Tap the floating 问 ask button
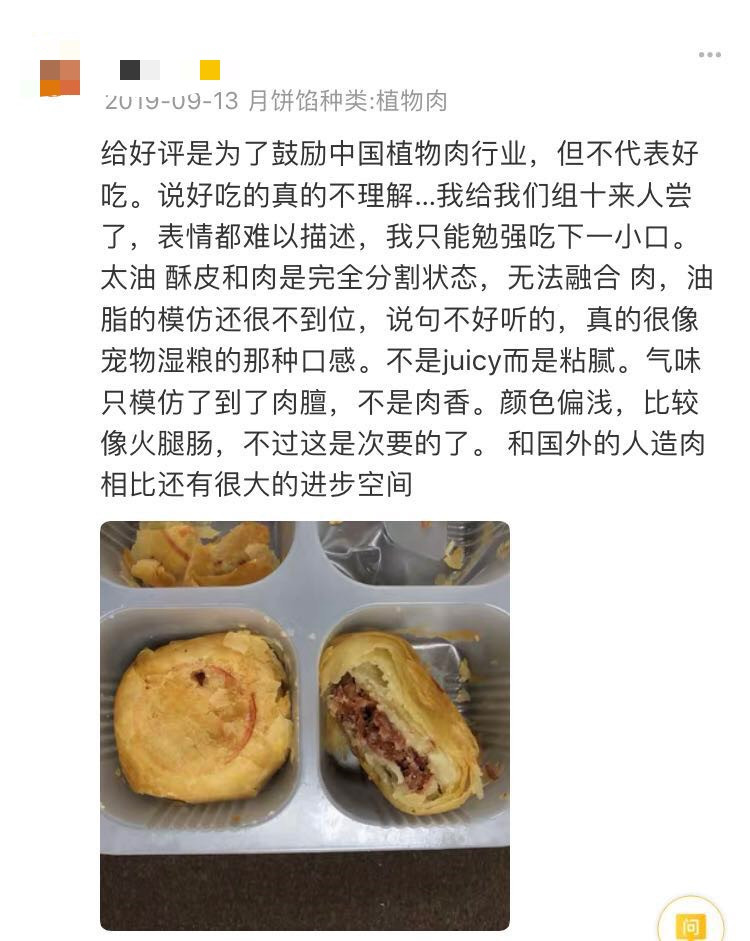750x941 pixels. point(691,922)
